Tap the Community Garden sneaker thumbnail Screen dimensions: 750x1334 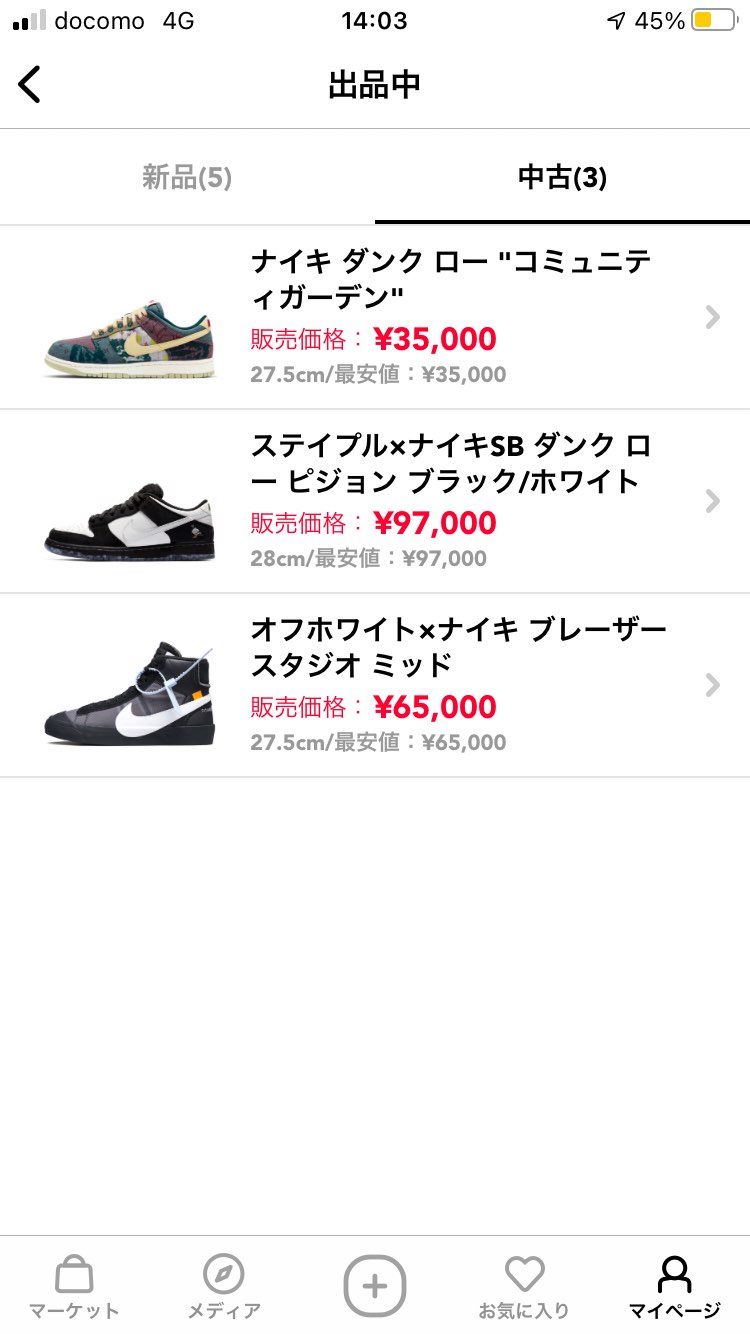[130, 340]
